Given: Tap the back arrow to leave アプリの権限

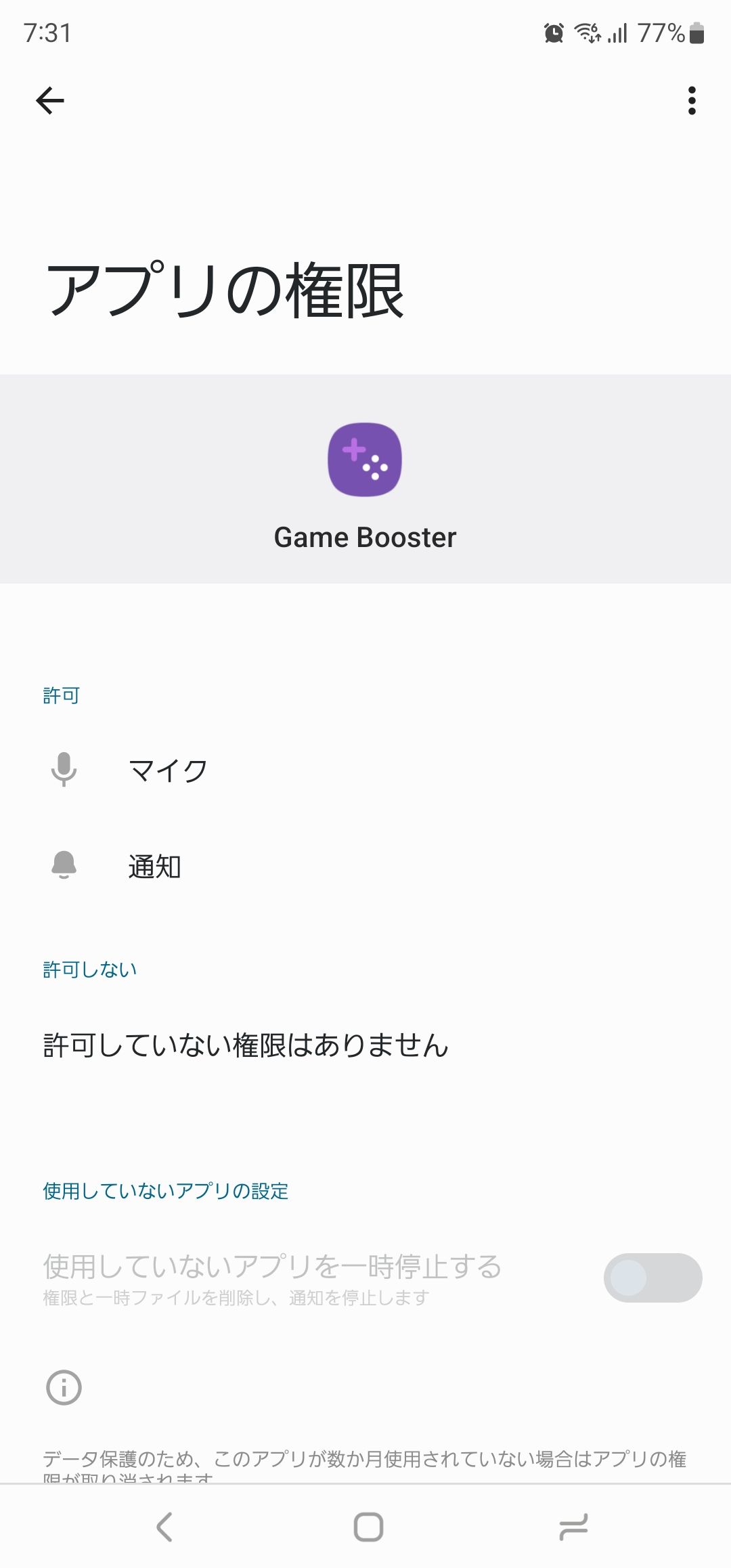Looking at the screenshot, I should pos(49,100).
